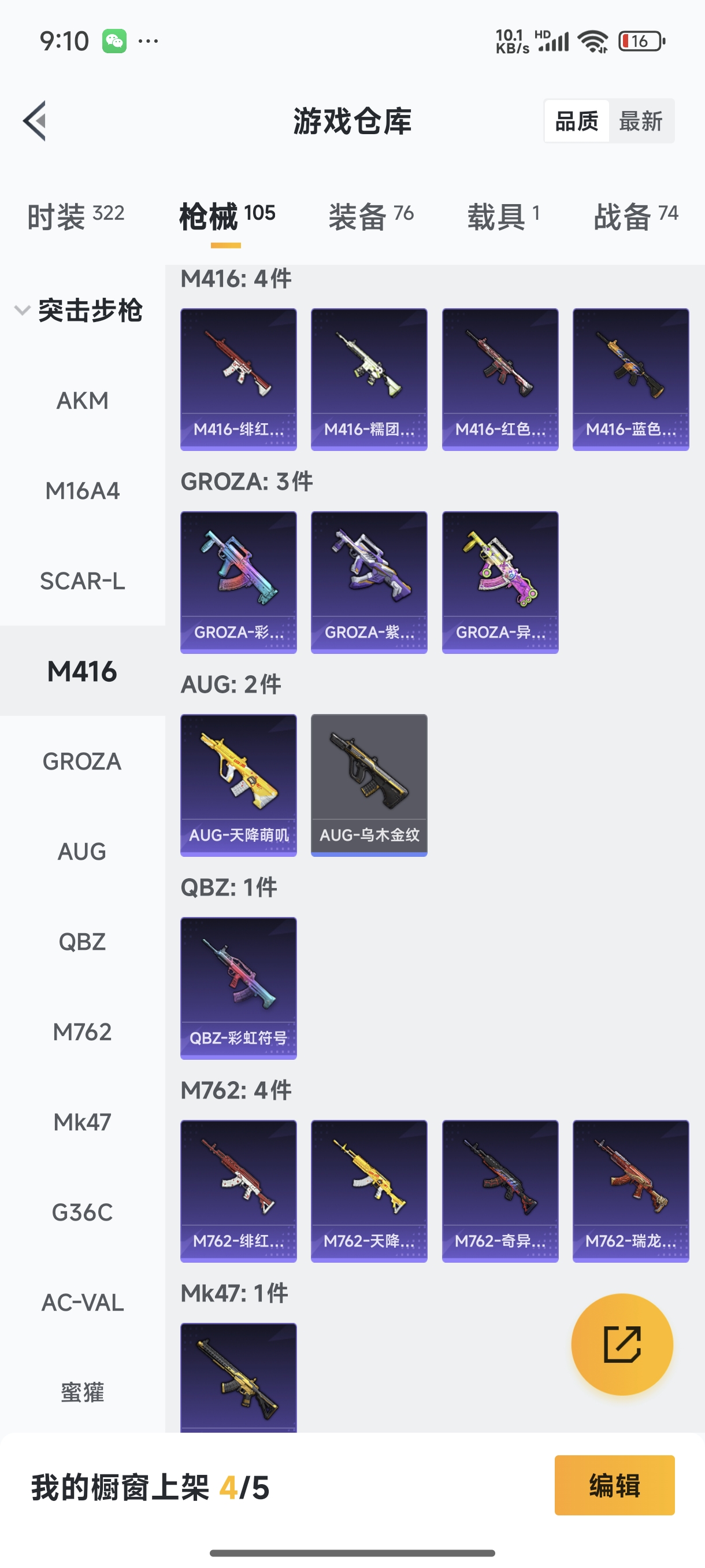The height and width of the screenshot is (1568, 705).
Task: Collapse the 突击步枪 category
Action: 79,310
